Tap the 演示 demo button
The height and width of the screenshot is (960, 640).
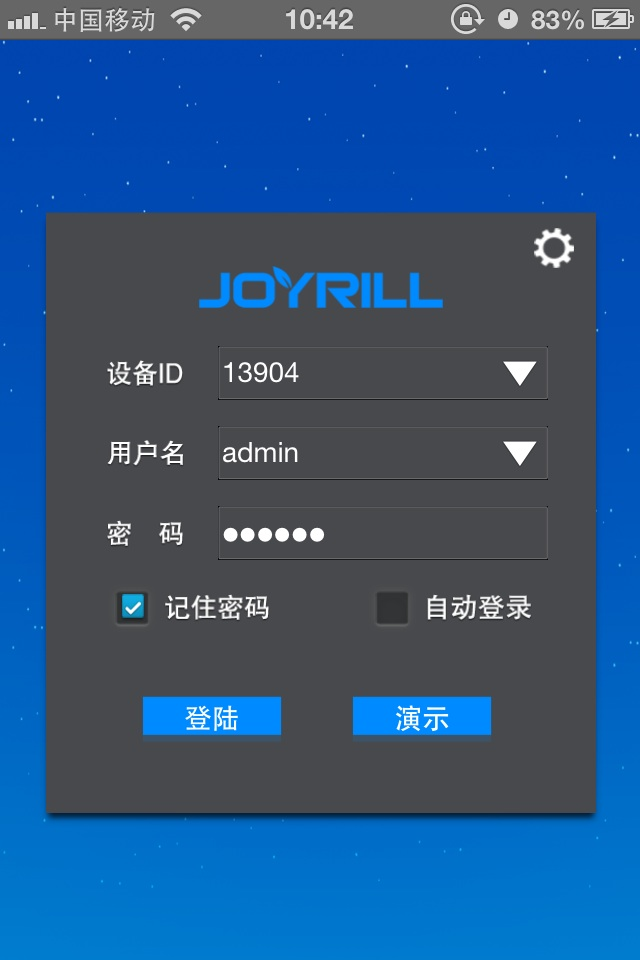coord(421,717)
